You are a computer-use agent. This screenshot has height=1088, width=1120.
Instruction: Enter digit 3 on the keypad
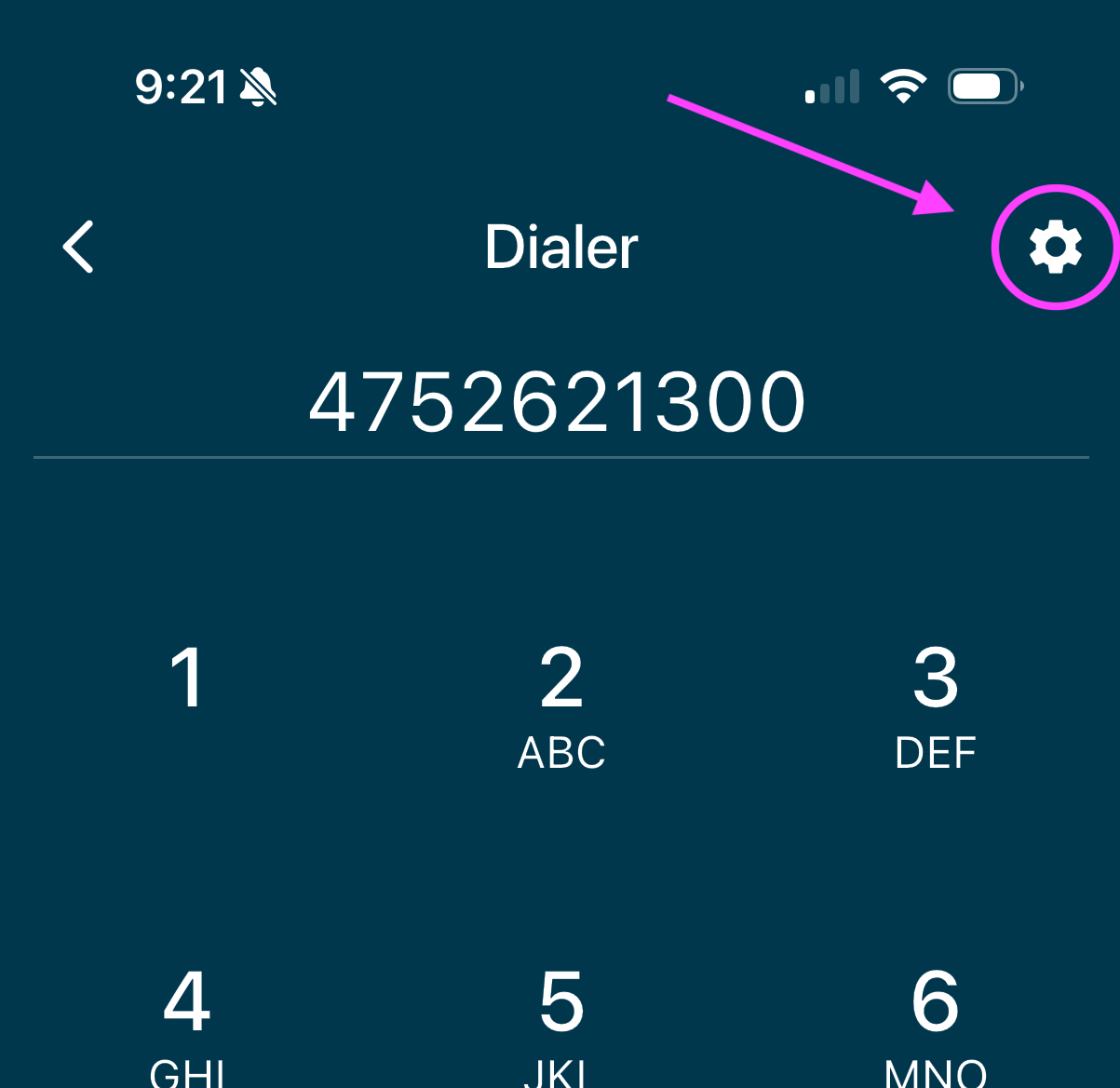[935, 705]
